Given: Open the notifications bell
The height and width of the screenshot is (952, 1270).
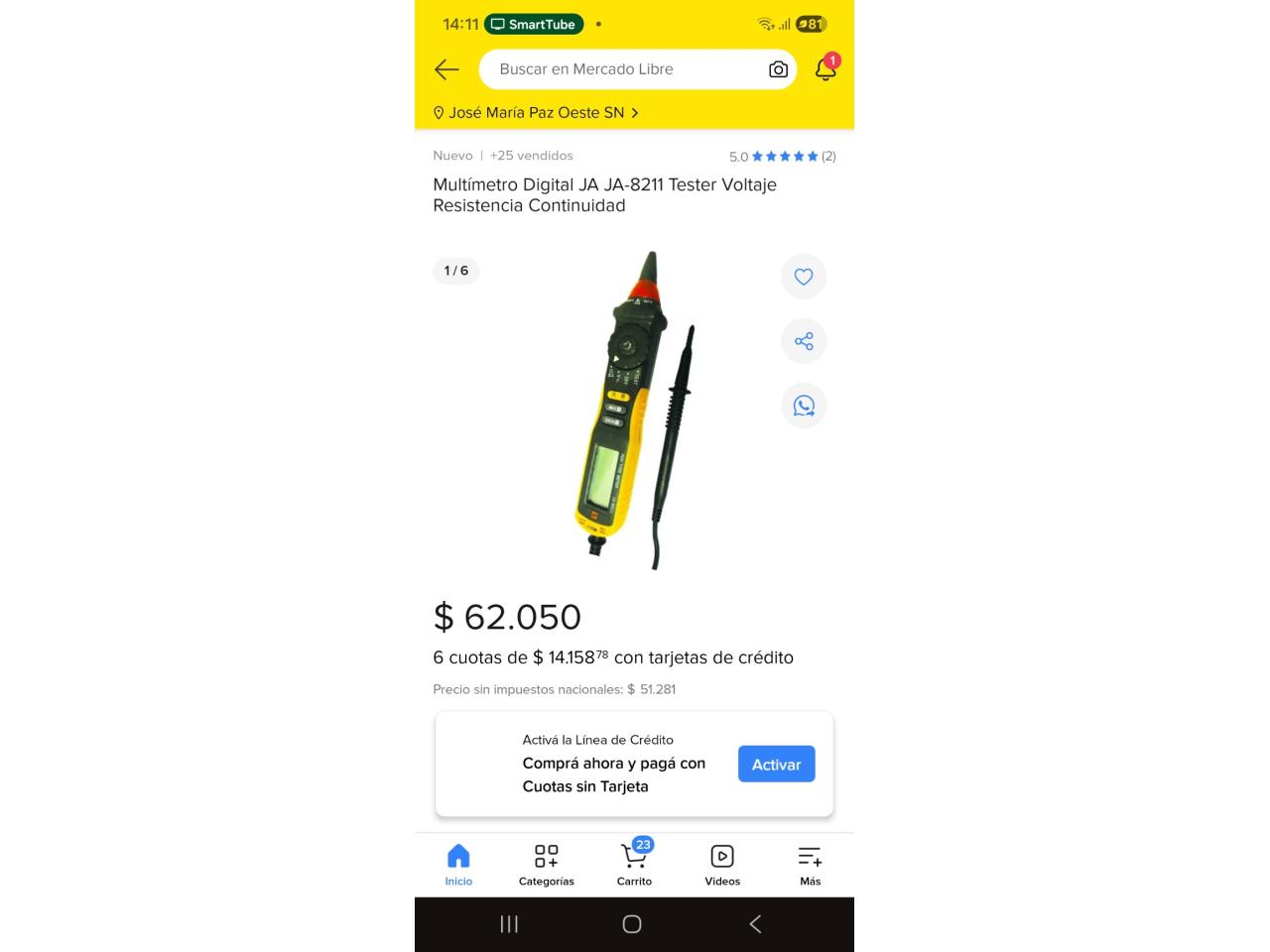Looking at the screenshot, I should (x=825, y=68).
